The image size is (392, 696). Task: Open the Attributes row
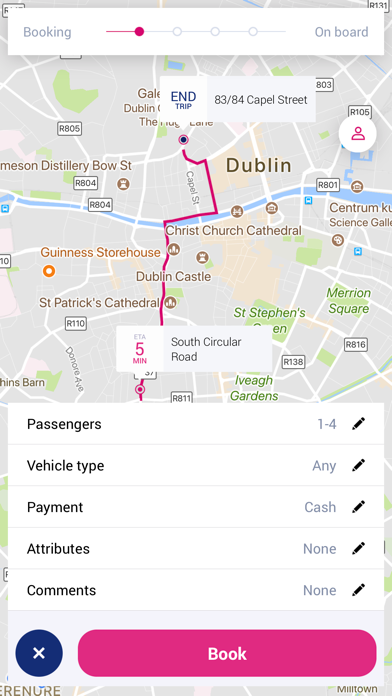[196, 549]
